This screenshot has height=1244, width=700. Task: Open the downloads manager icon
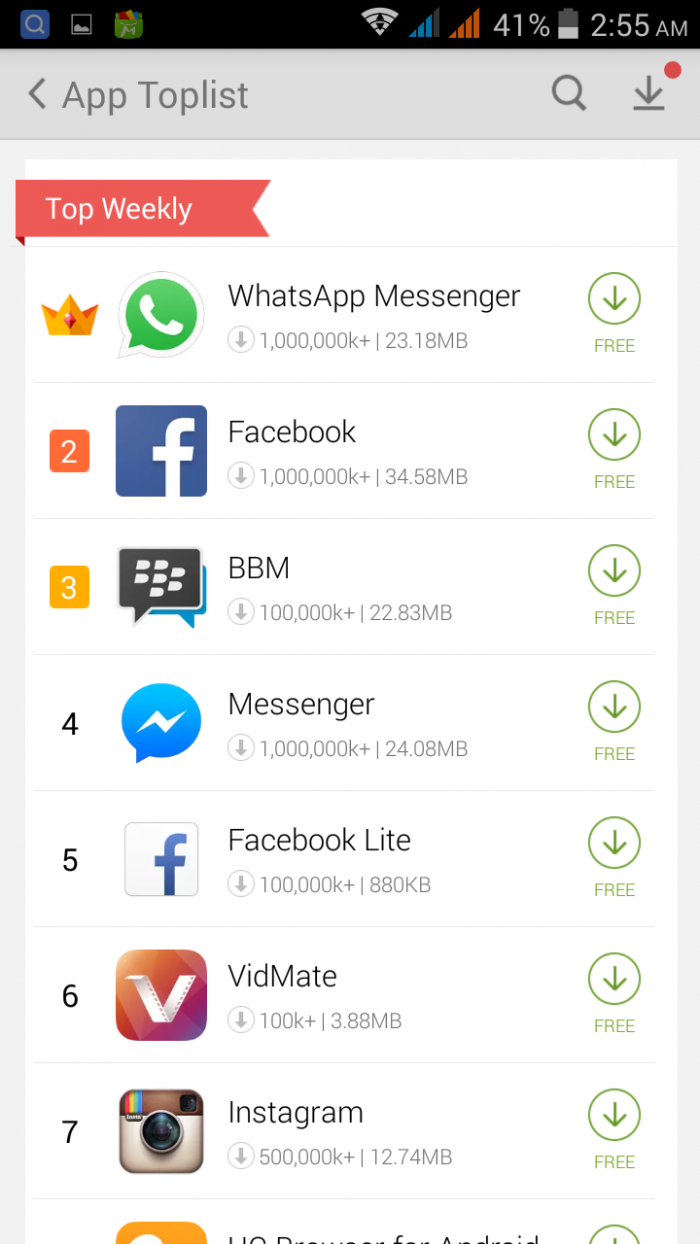coord(650,93)
